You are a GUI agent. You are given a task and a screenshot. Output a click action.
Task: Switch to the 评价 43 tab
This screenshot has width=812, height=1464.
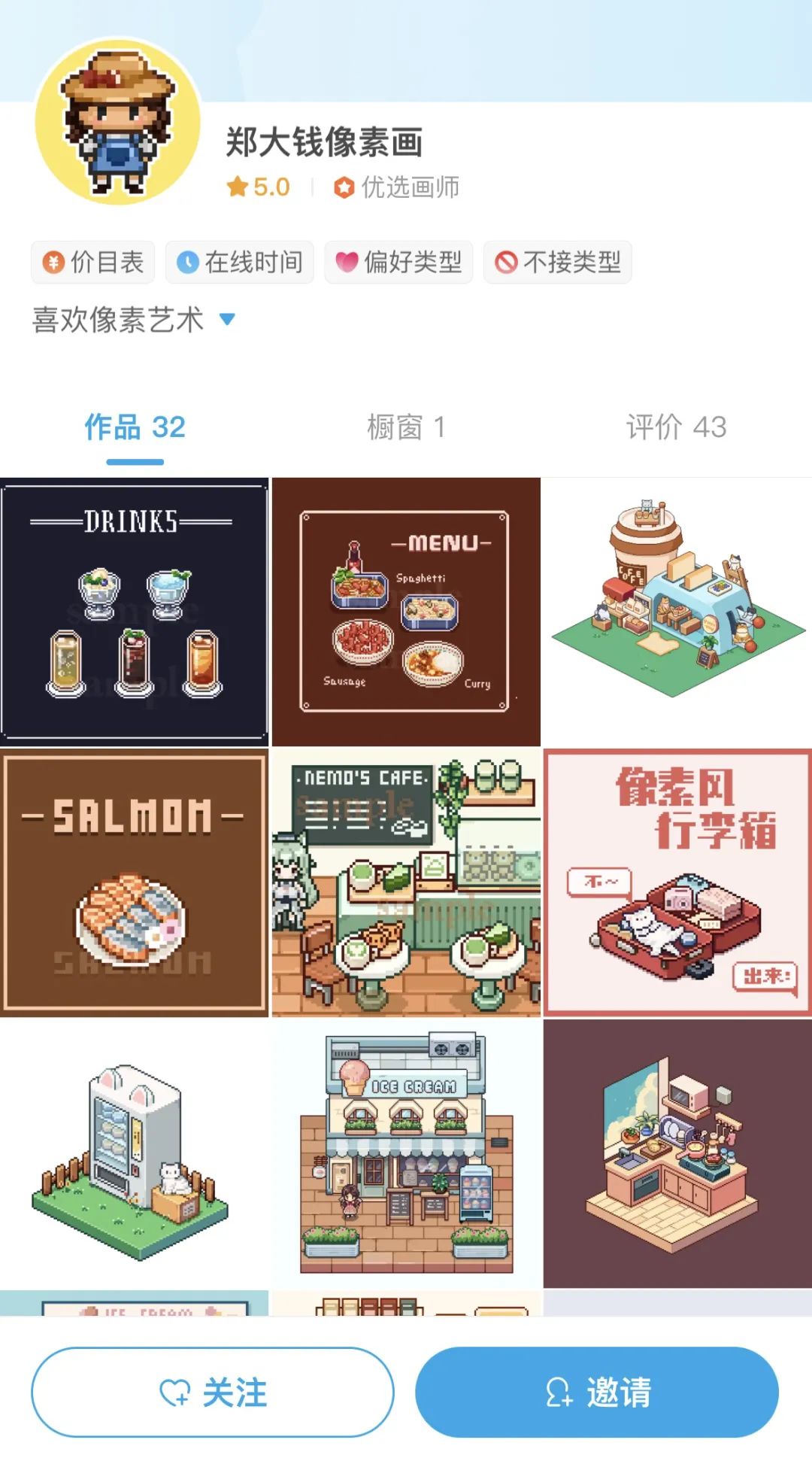pos(676,427)
